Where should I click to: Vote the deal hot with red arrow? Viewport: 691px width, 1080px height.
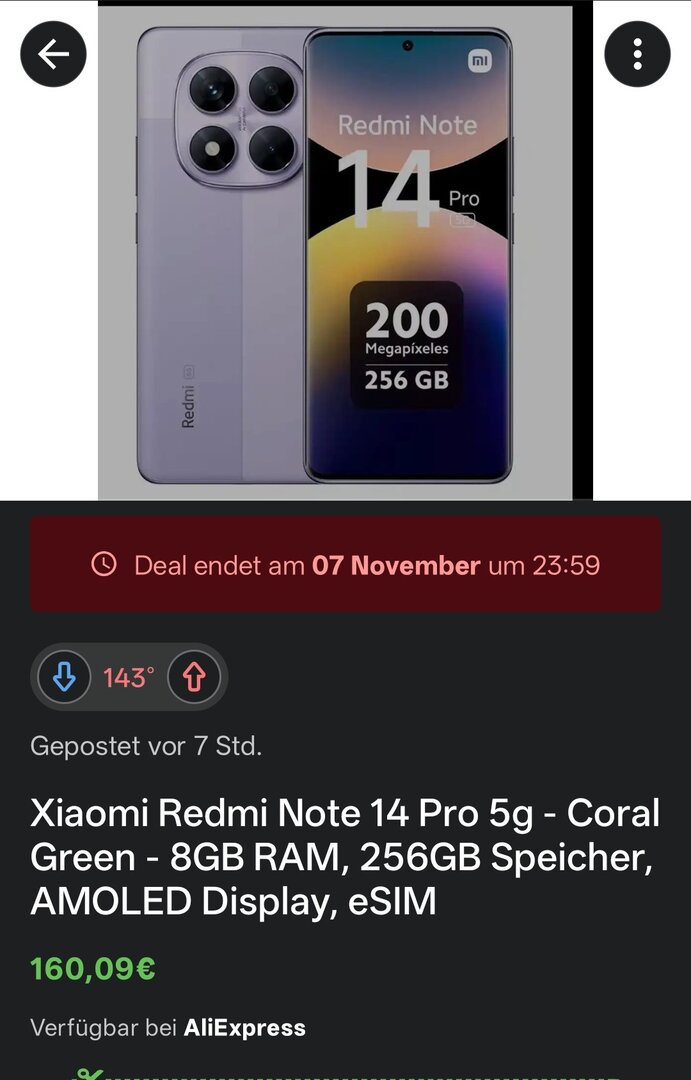[193, 677]
